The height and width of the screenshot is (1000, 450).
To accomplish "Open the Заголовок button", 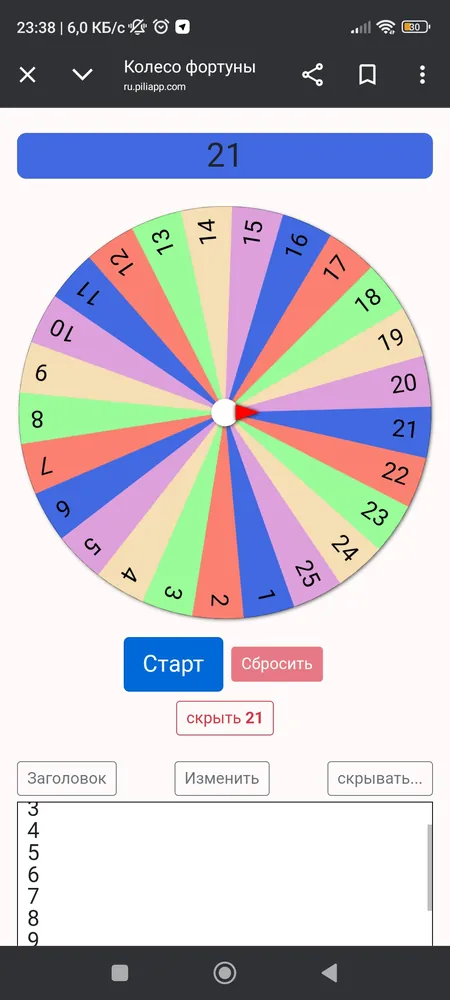I will [67, 778].
